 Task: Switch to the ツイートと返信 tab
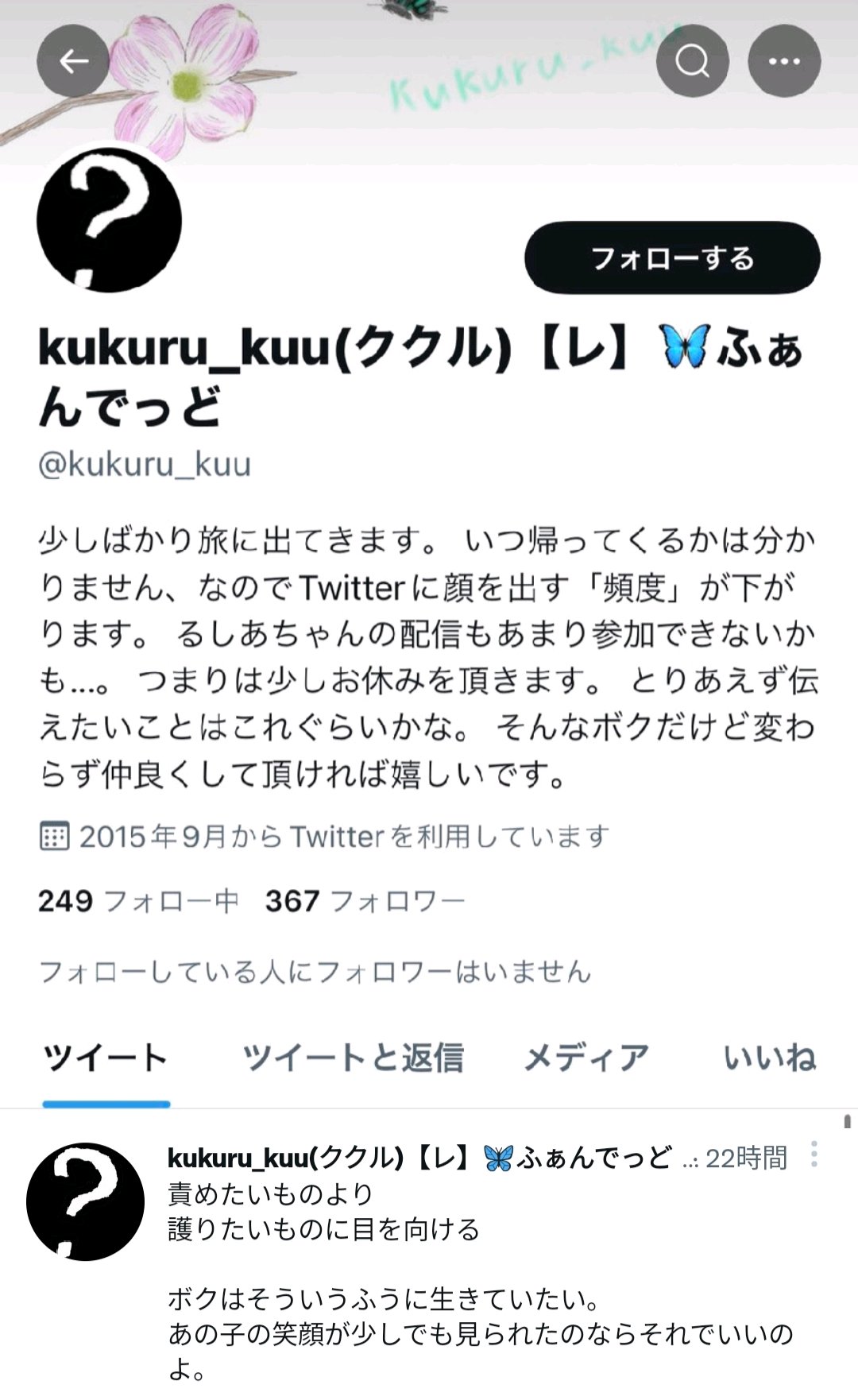coord(353,1058)
